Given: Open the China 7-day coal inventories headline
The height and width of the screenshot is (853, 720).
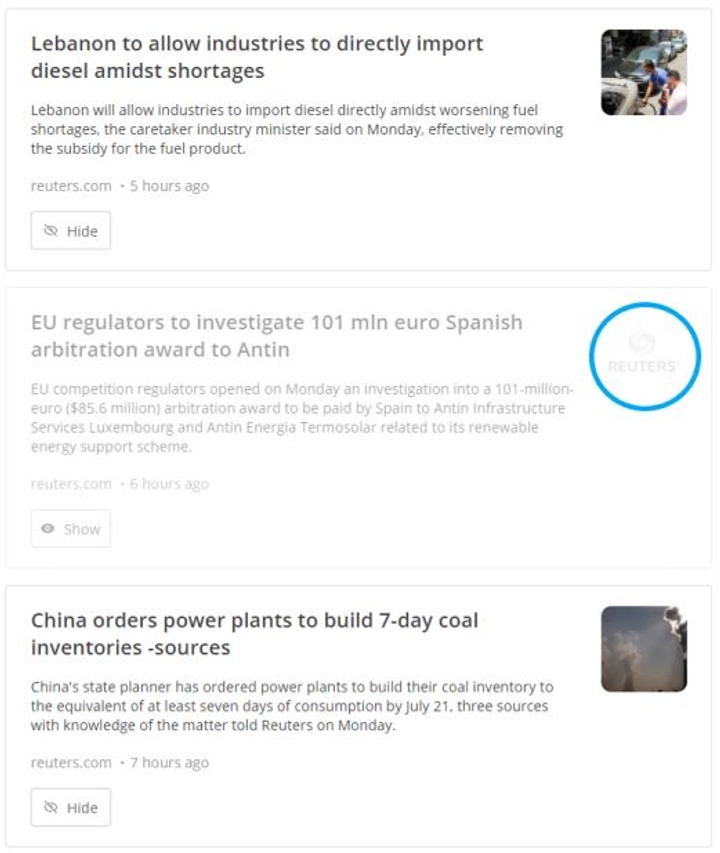Looking at the screenshot, I should (254, 634).
